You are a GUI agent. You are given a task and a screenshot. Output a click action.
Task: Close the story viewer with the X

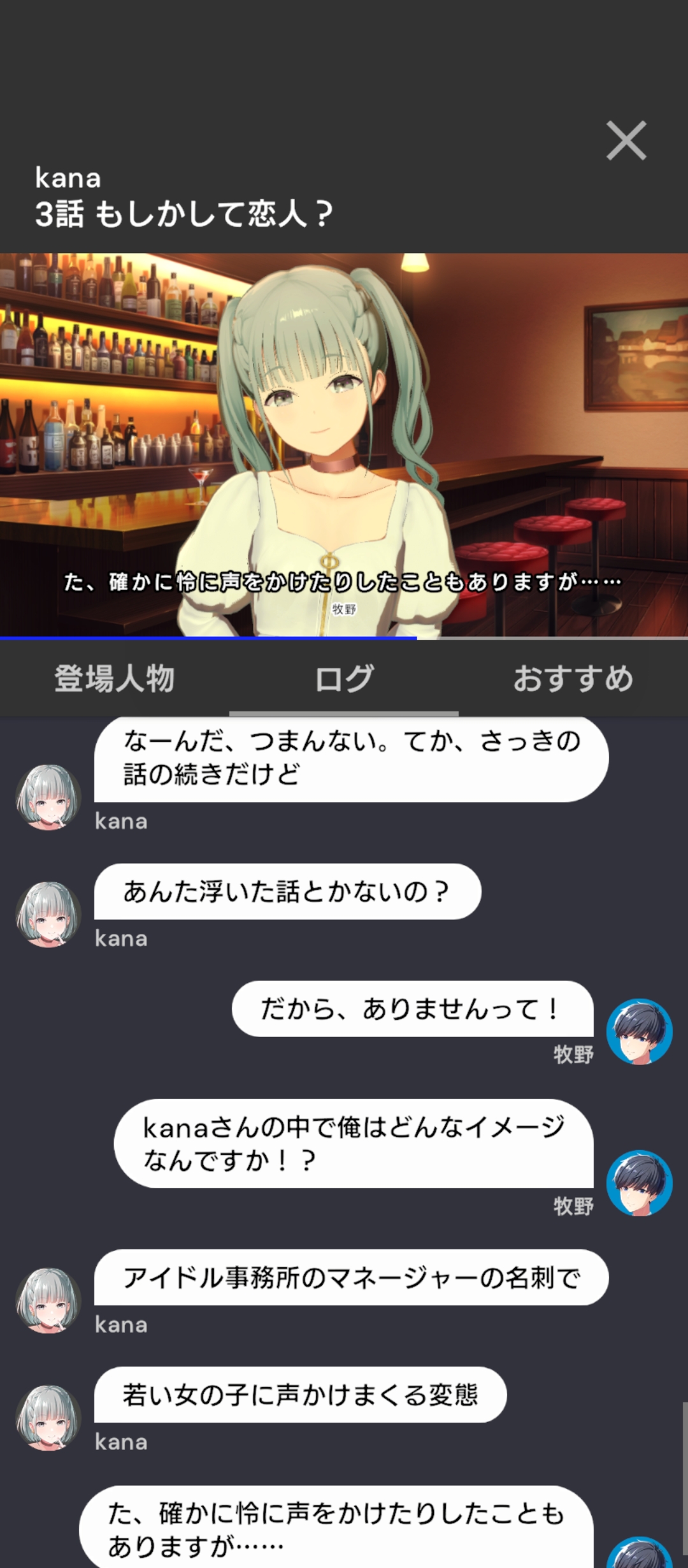[x=626, y=140]
